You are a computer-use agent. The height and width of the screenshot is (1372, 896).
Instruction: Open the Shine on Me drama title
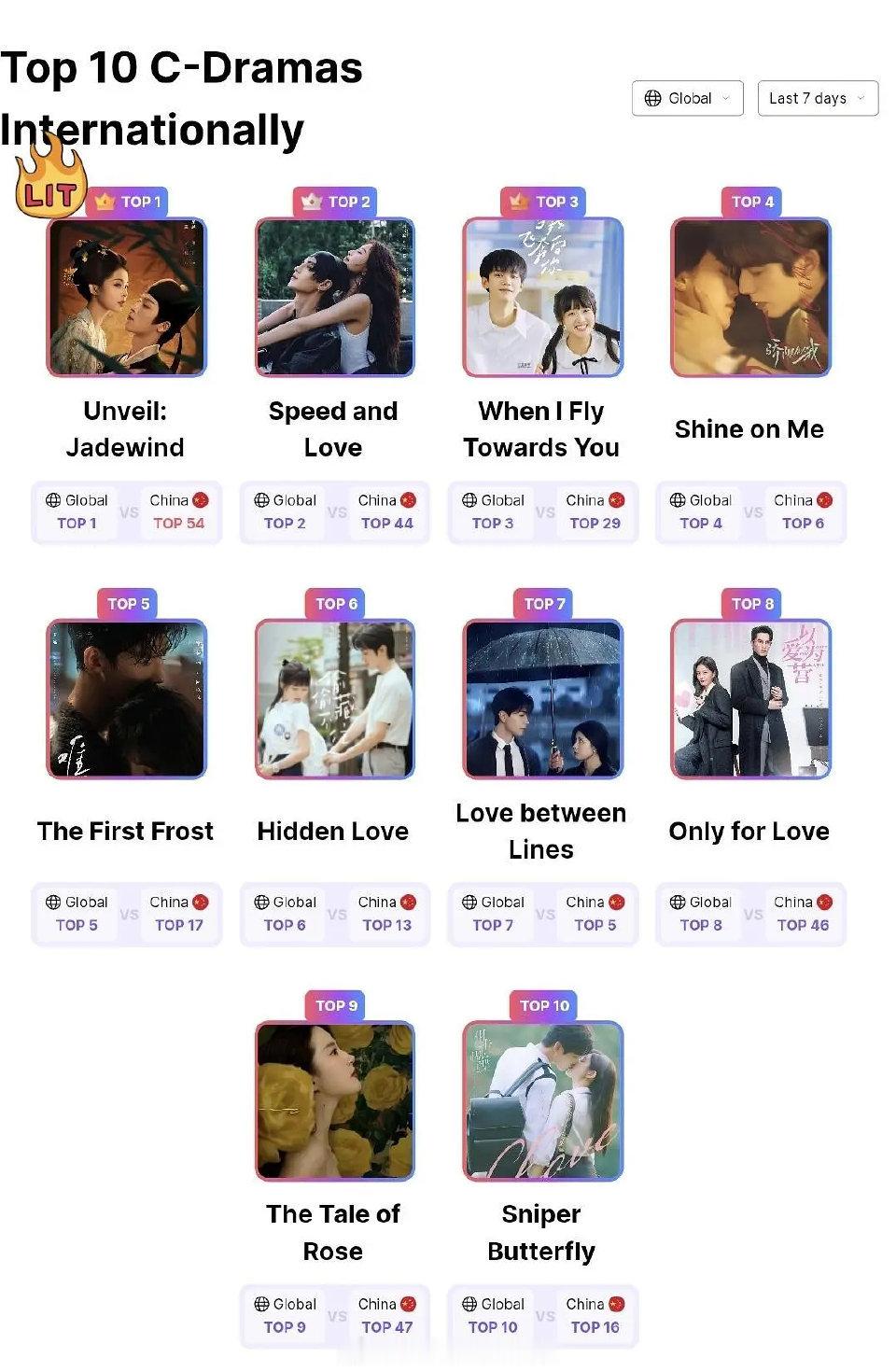point(749,429)
